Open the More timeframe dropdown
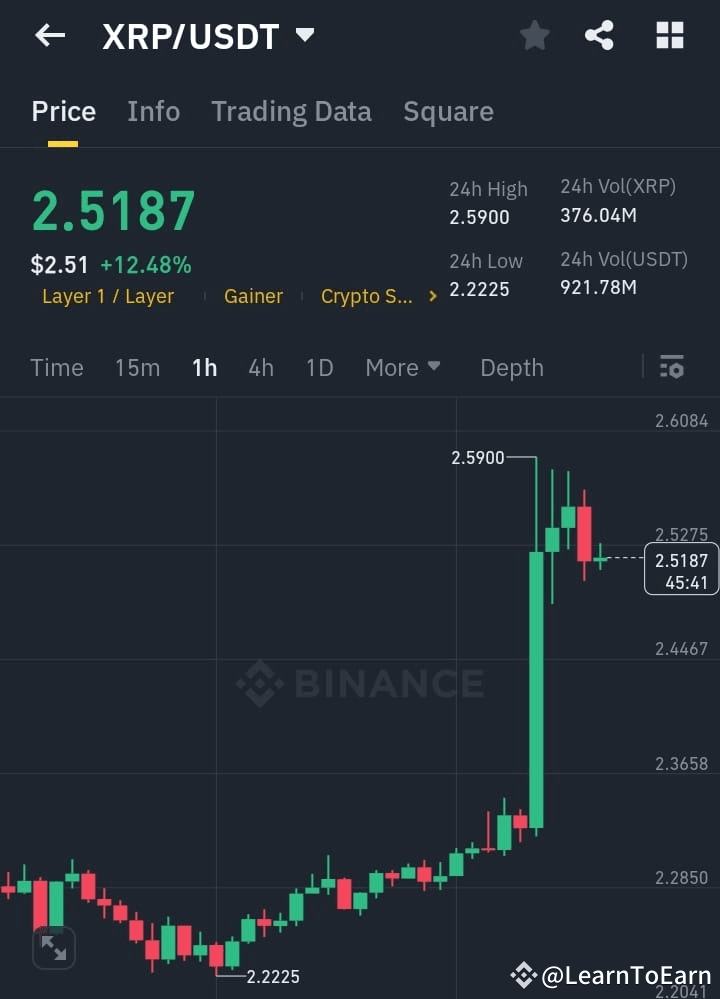 [402, 368]
